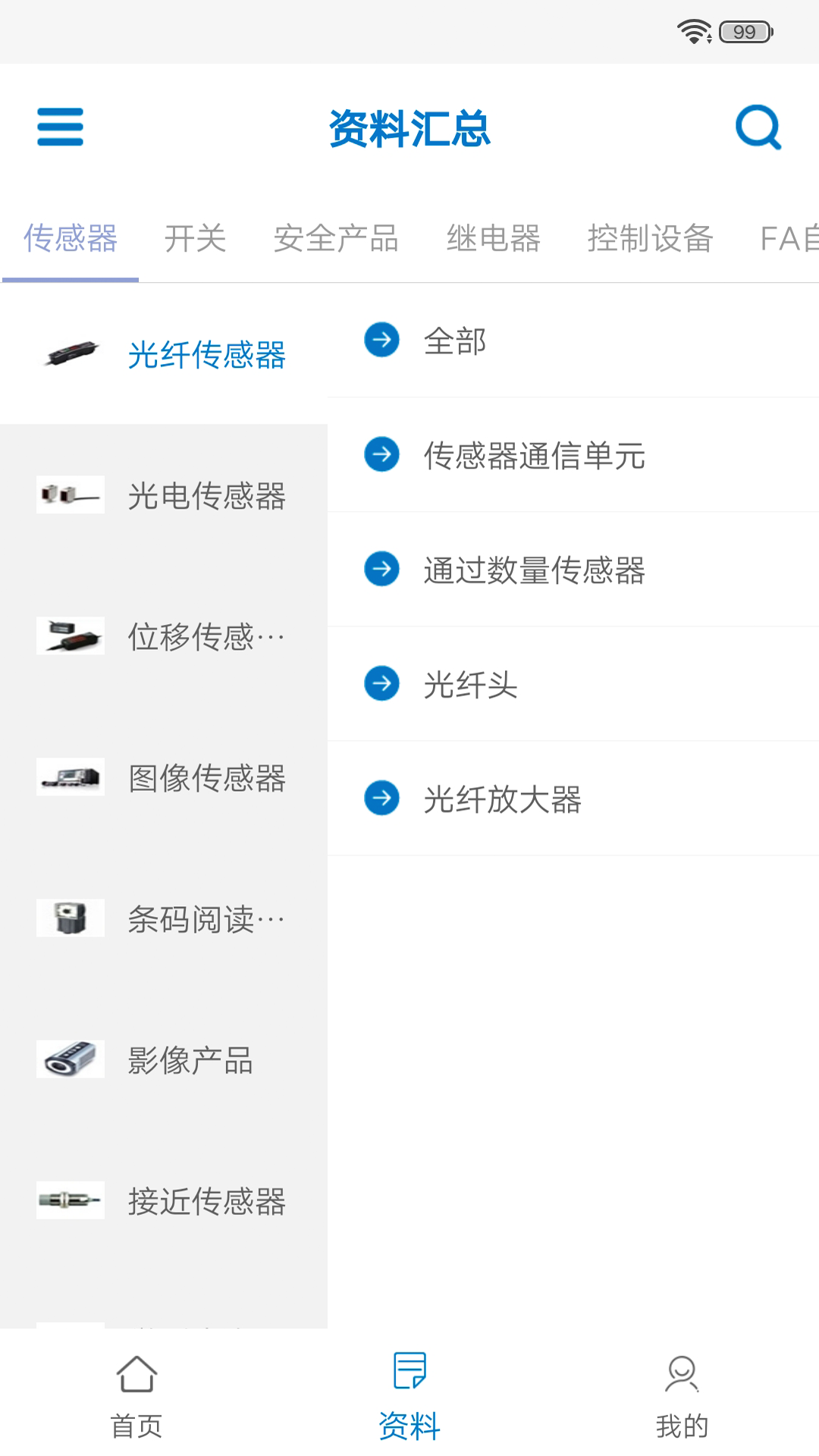Check the battery level indicator
This screenshot has height=1456, width=819.
(x=744, y=32)
